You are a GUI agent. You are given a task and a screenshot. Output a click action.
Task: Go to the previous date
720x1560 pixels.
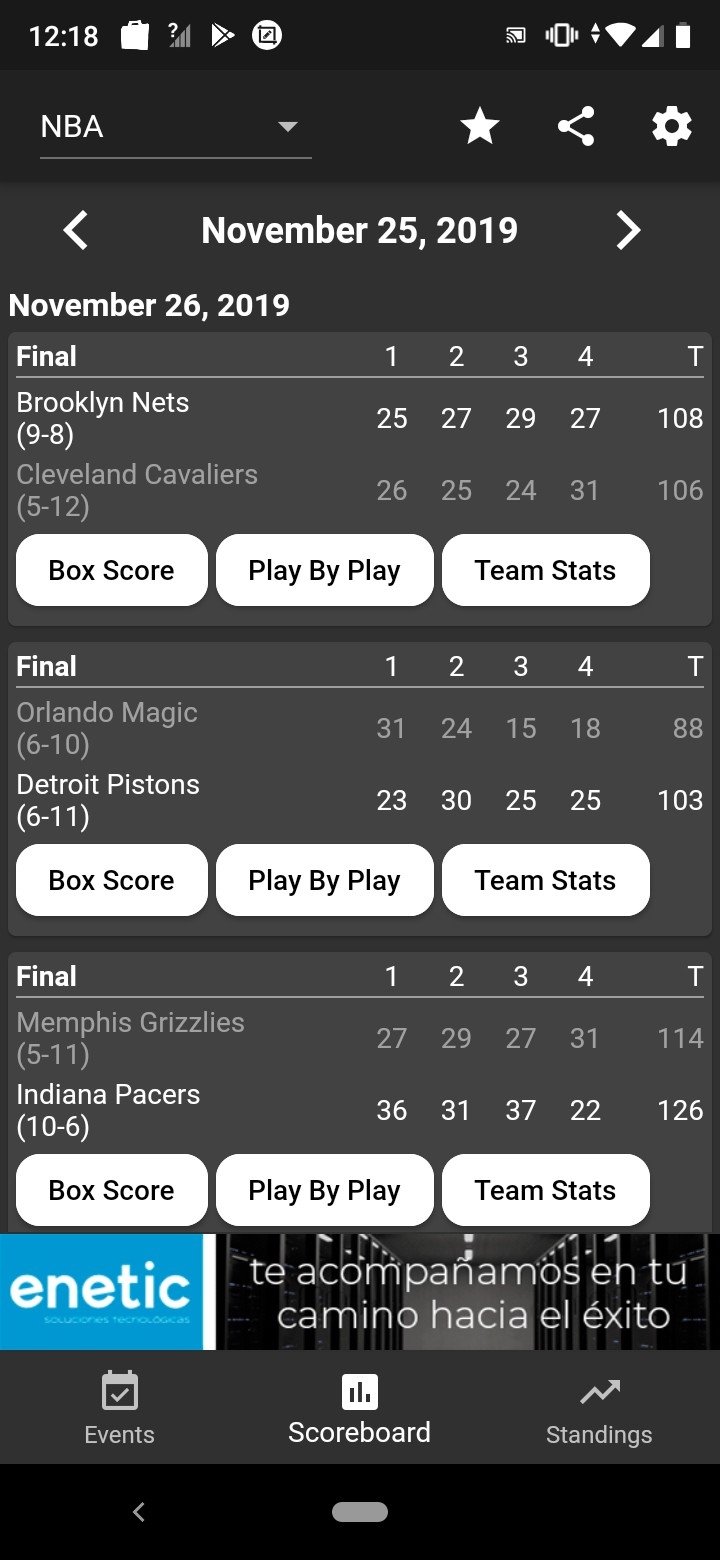tap(76, 230)
